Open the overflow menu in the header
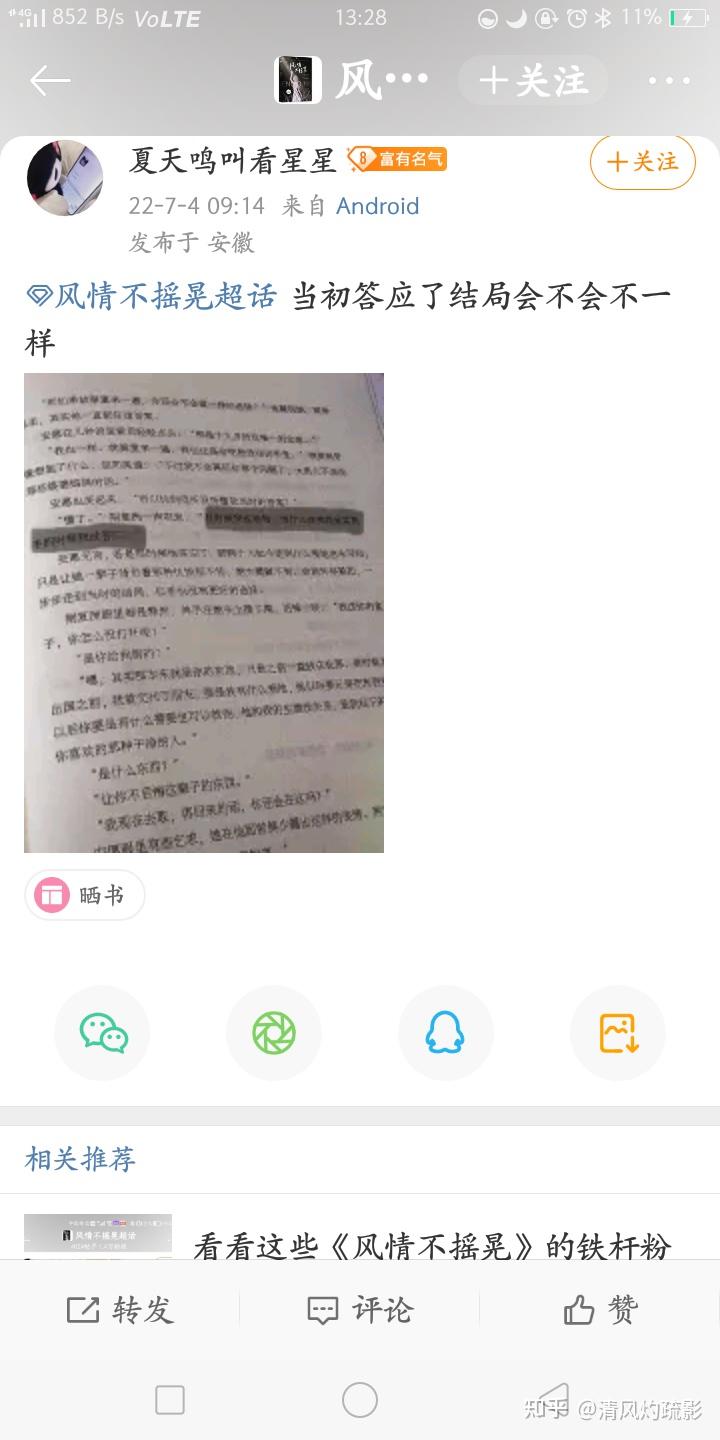Viewport: 720px width, 1440px height. click(669, 81)
